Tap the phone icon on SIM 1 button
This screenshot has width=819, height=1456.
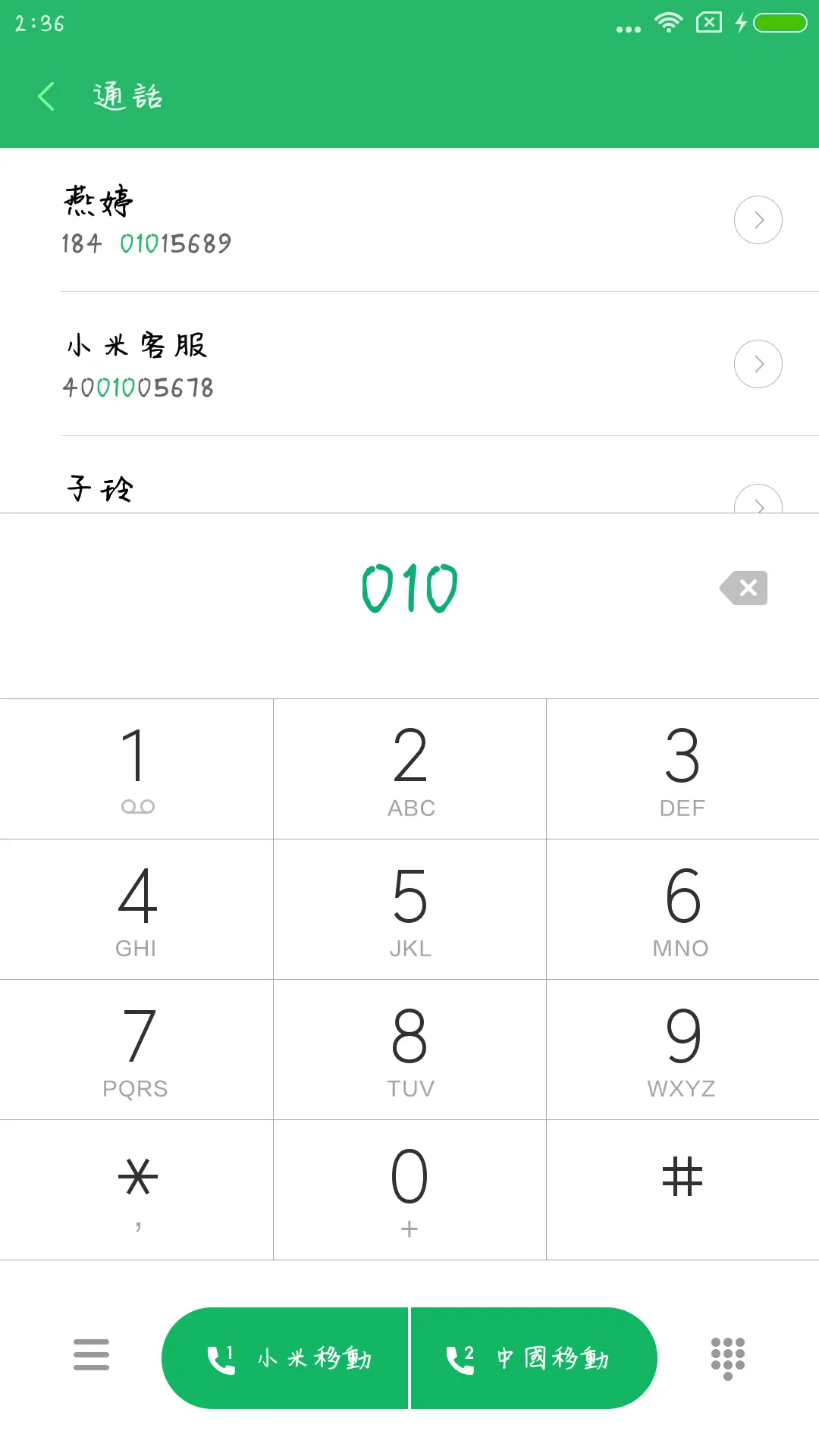[220, 1357]
